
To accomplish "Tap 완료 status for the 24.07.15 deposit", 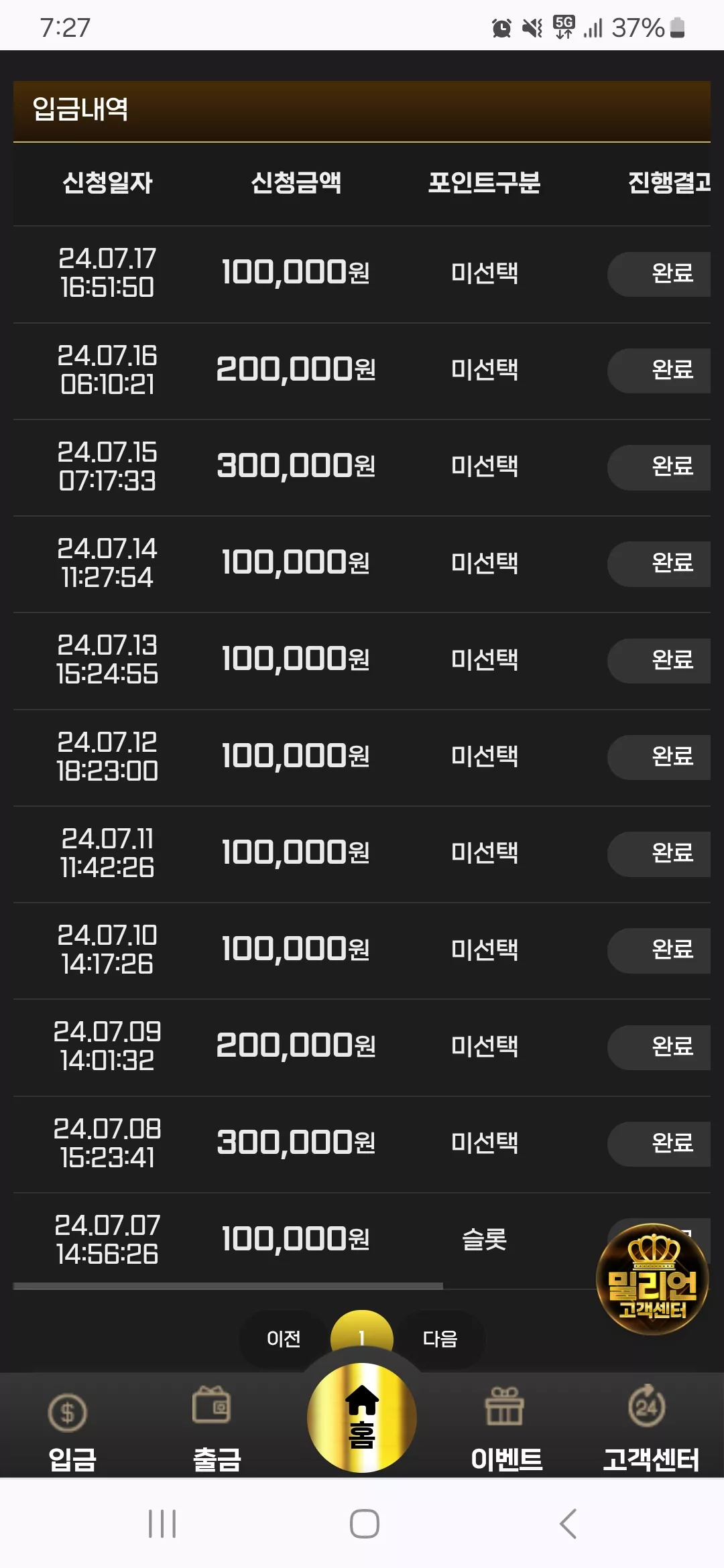I will pyautogui.click(x=659, y=467).
